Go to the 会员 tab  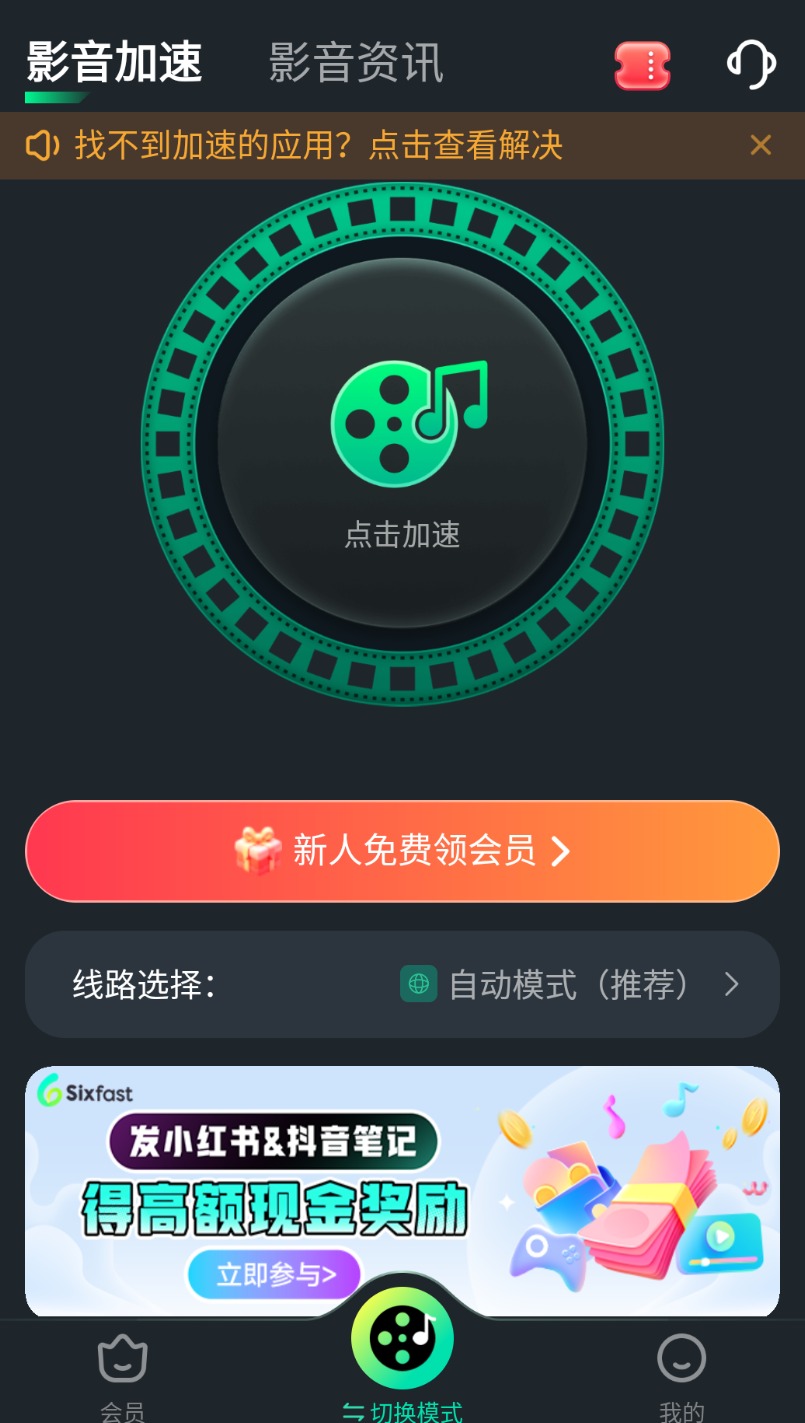coord(122,1375)
